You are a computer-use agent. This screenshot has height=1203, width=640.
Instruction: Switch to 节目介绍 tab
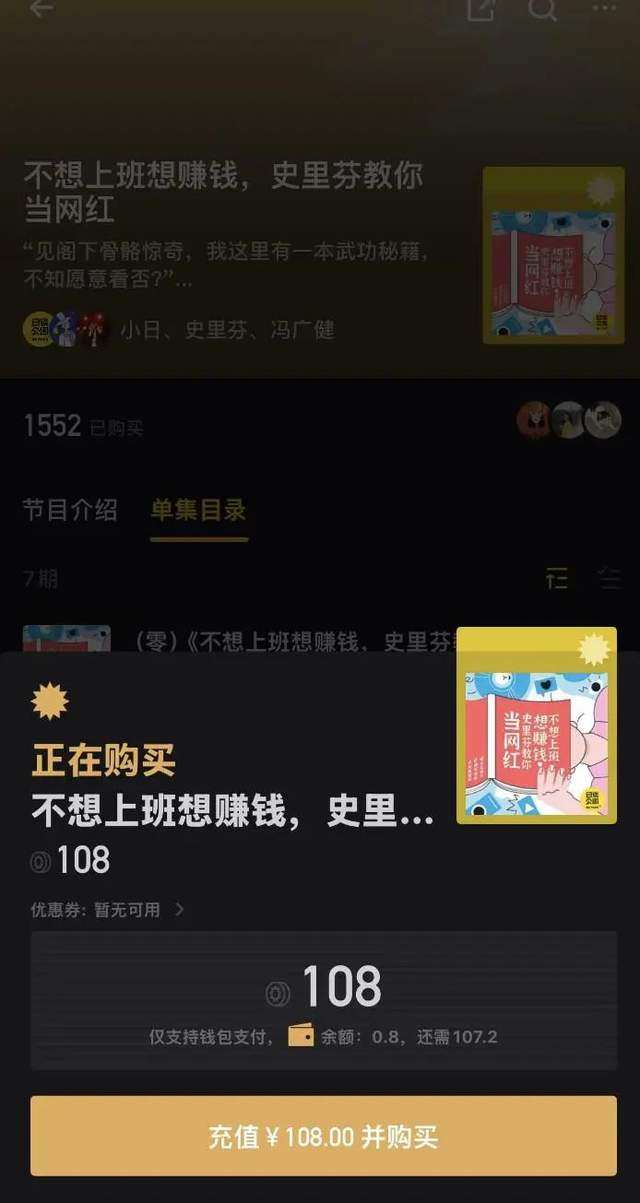(x=70, y=510)
